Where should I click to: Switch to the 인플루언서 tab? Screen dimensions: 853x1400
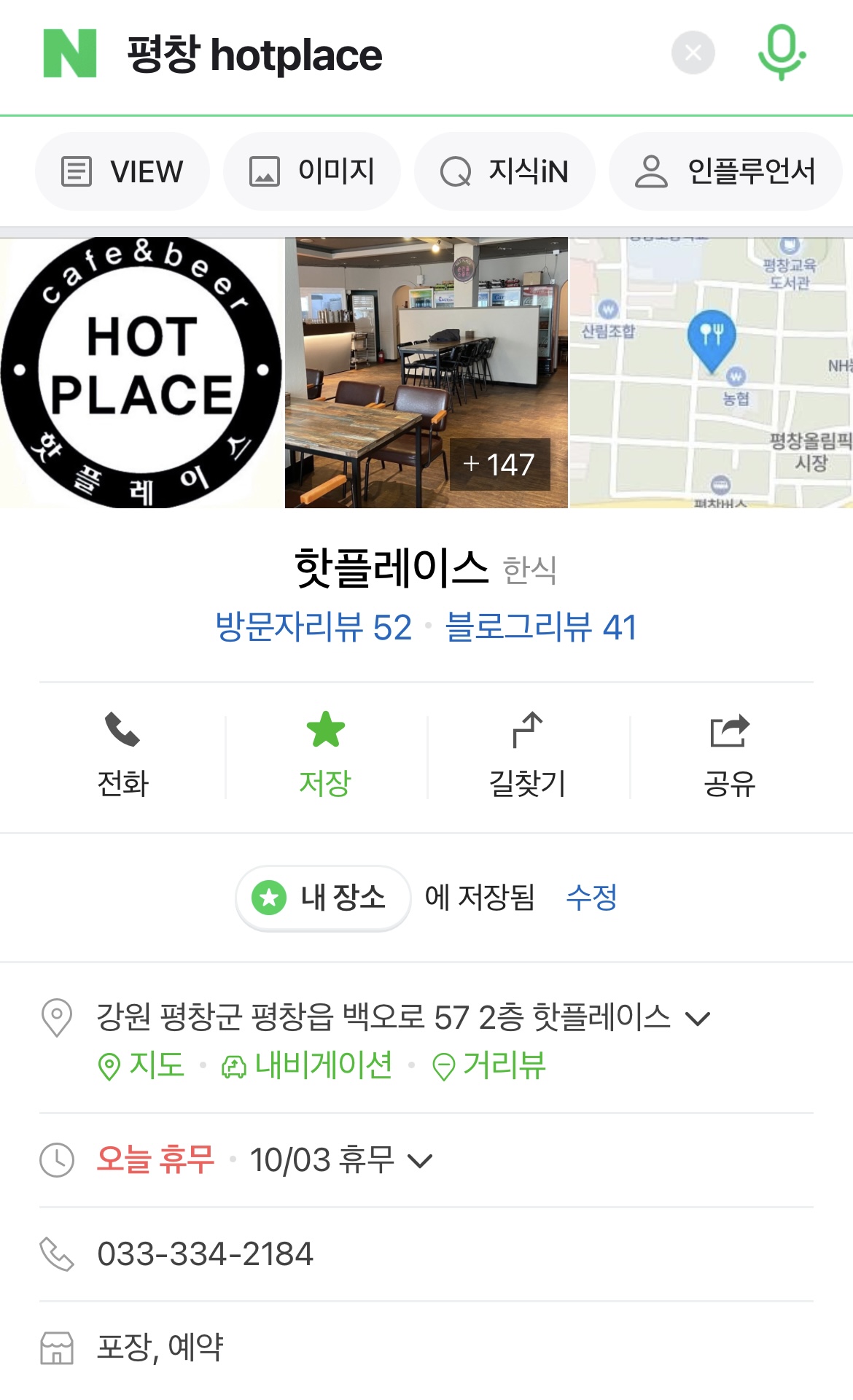(x=725, y=171)
